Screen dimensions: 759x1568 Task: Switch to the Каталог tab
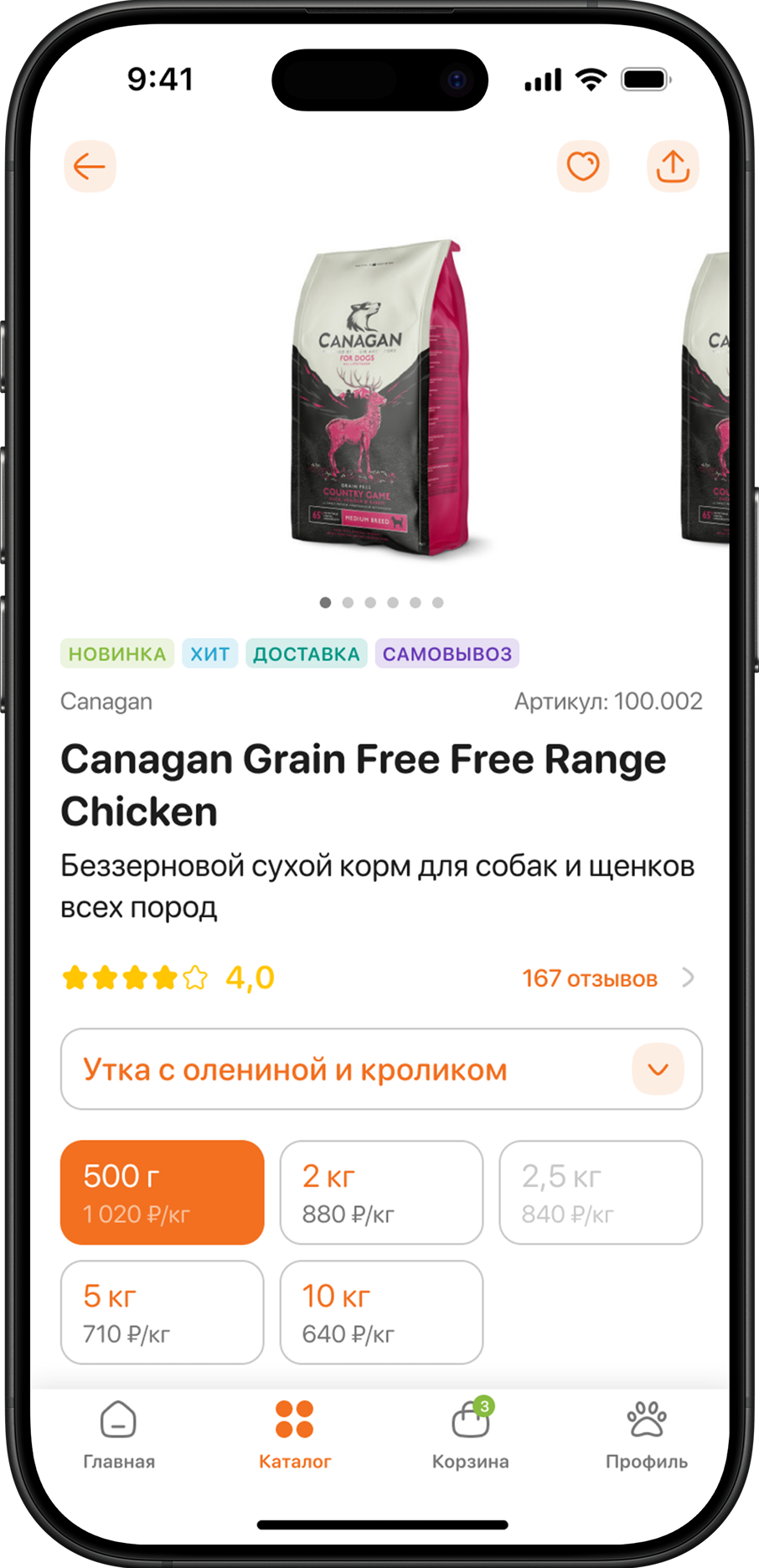295,1436
